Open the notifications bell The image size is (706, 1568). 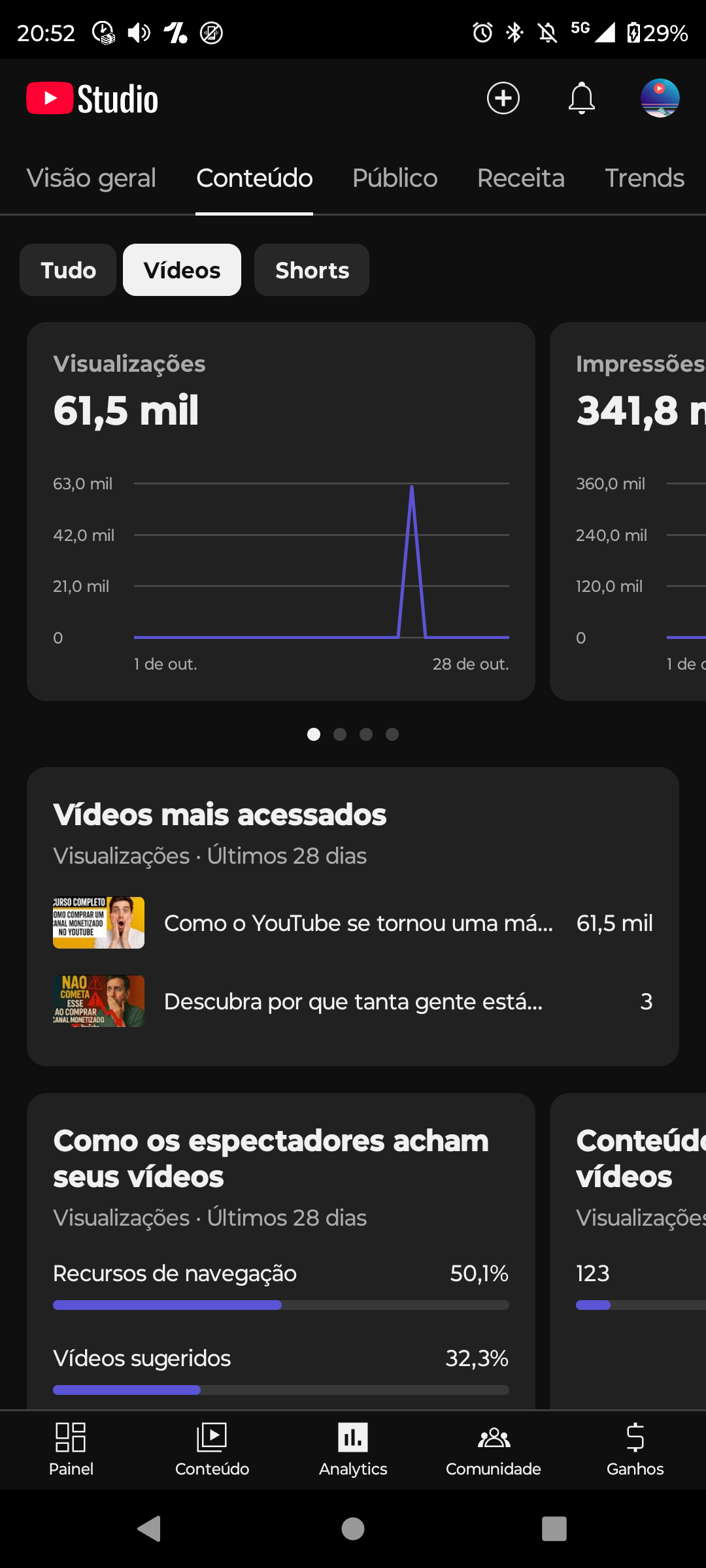point(581,98)
